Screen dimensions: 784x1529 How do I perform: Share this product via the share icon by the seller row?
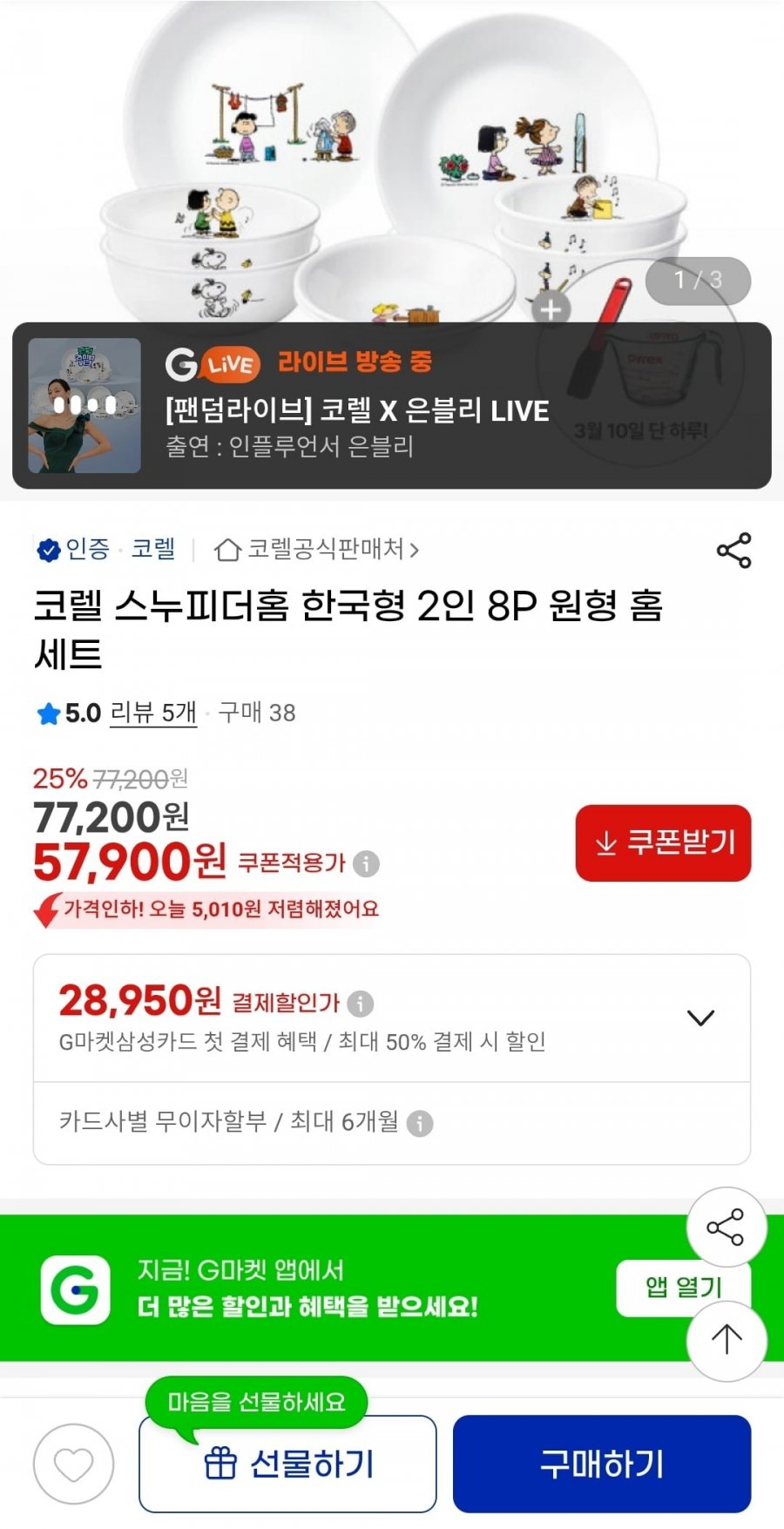pyautogui.click(x=733, y=551)
